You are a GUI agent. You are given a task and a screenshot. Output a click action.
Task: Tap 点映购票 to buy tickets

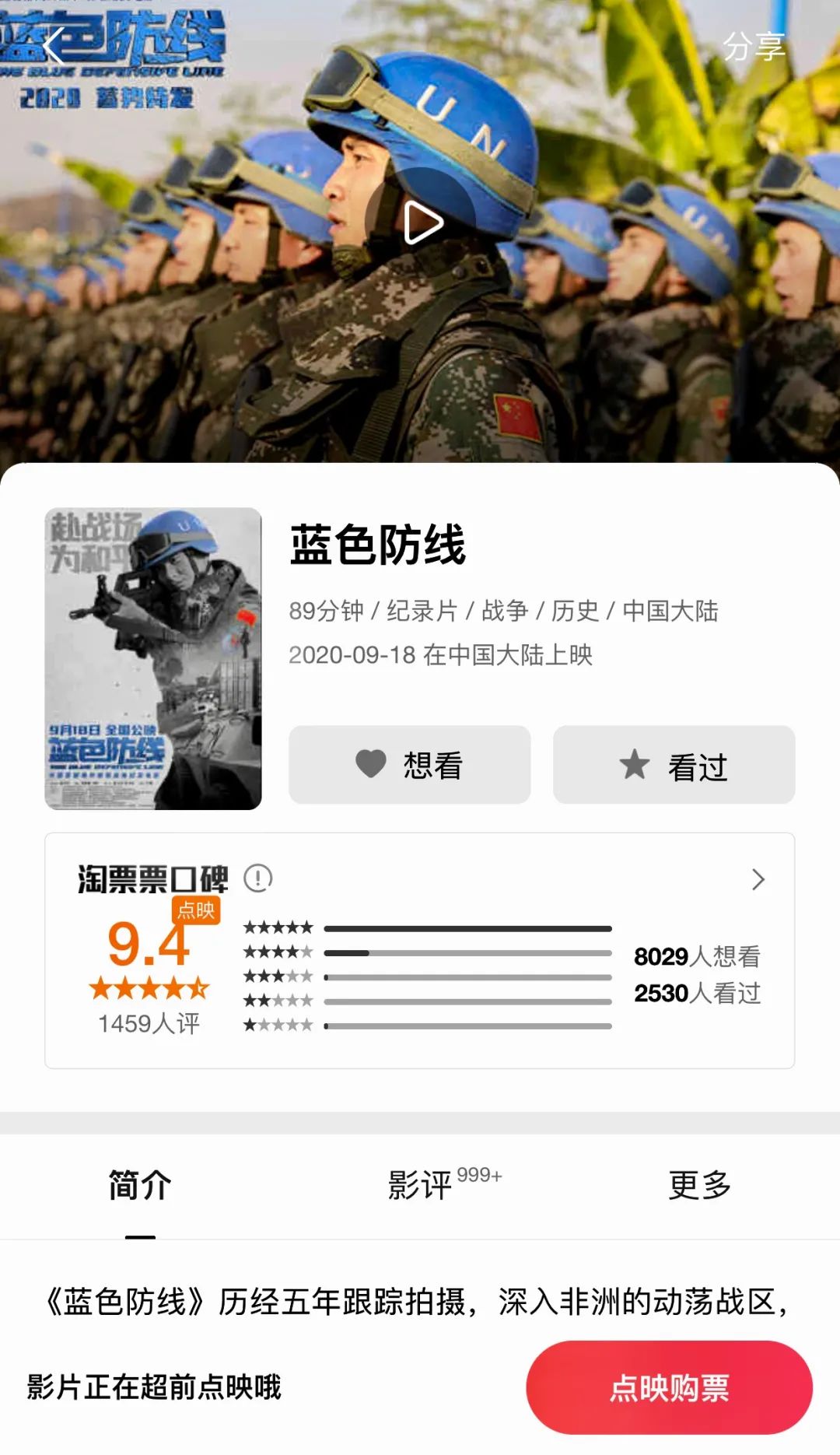pyautogui.click(x=669, y=1387)
